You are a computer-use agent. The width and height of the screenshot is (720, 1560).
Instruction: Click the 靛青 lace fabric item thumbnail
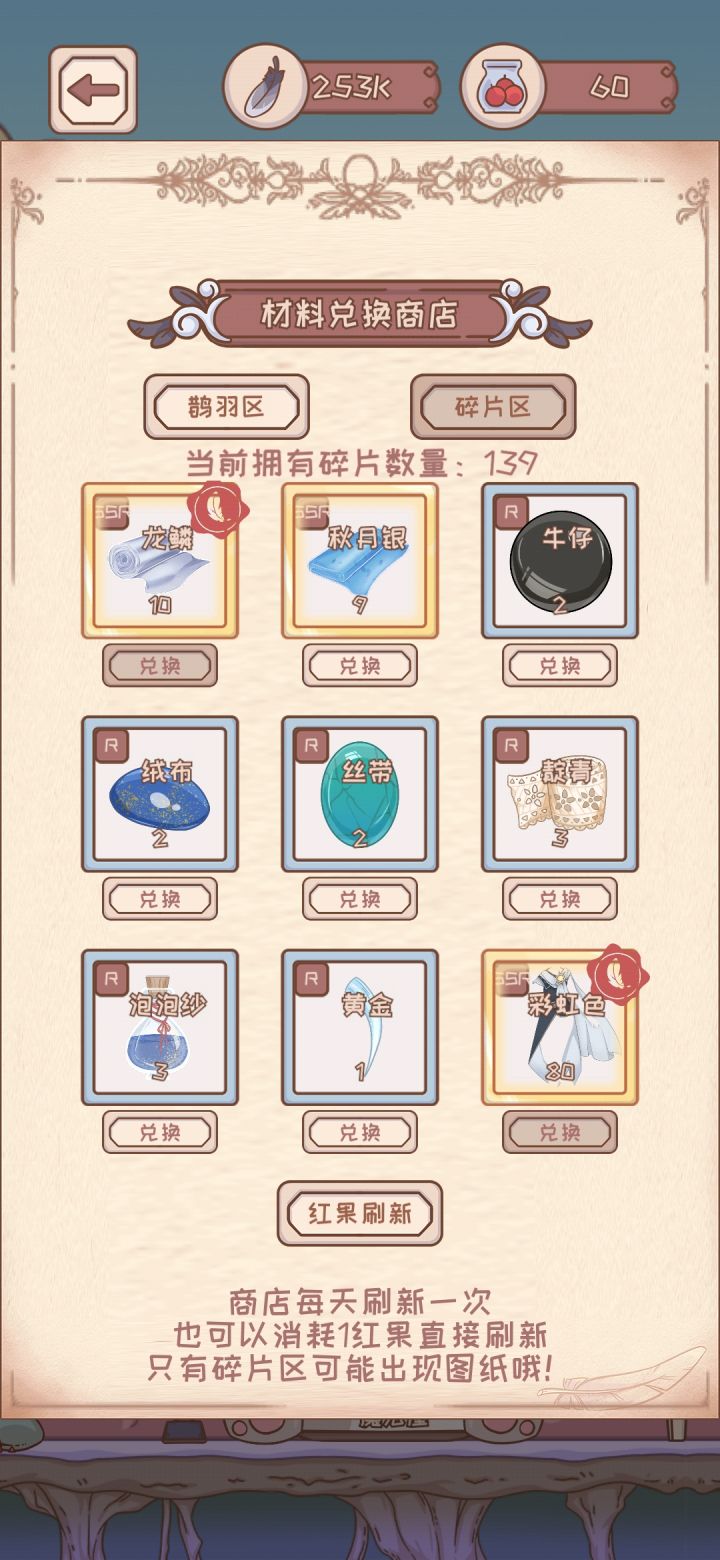coord(559,795)
